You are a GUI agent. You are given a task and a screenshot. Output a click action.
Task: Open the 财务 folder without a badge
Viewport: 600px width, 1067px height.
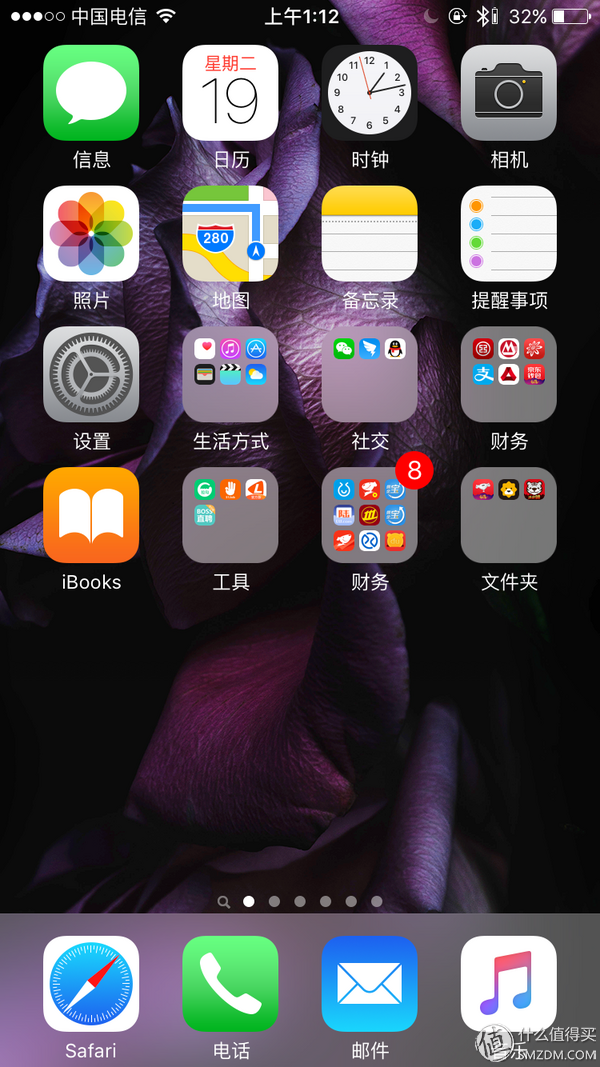pos(508,374)
